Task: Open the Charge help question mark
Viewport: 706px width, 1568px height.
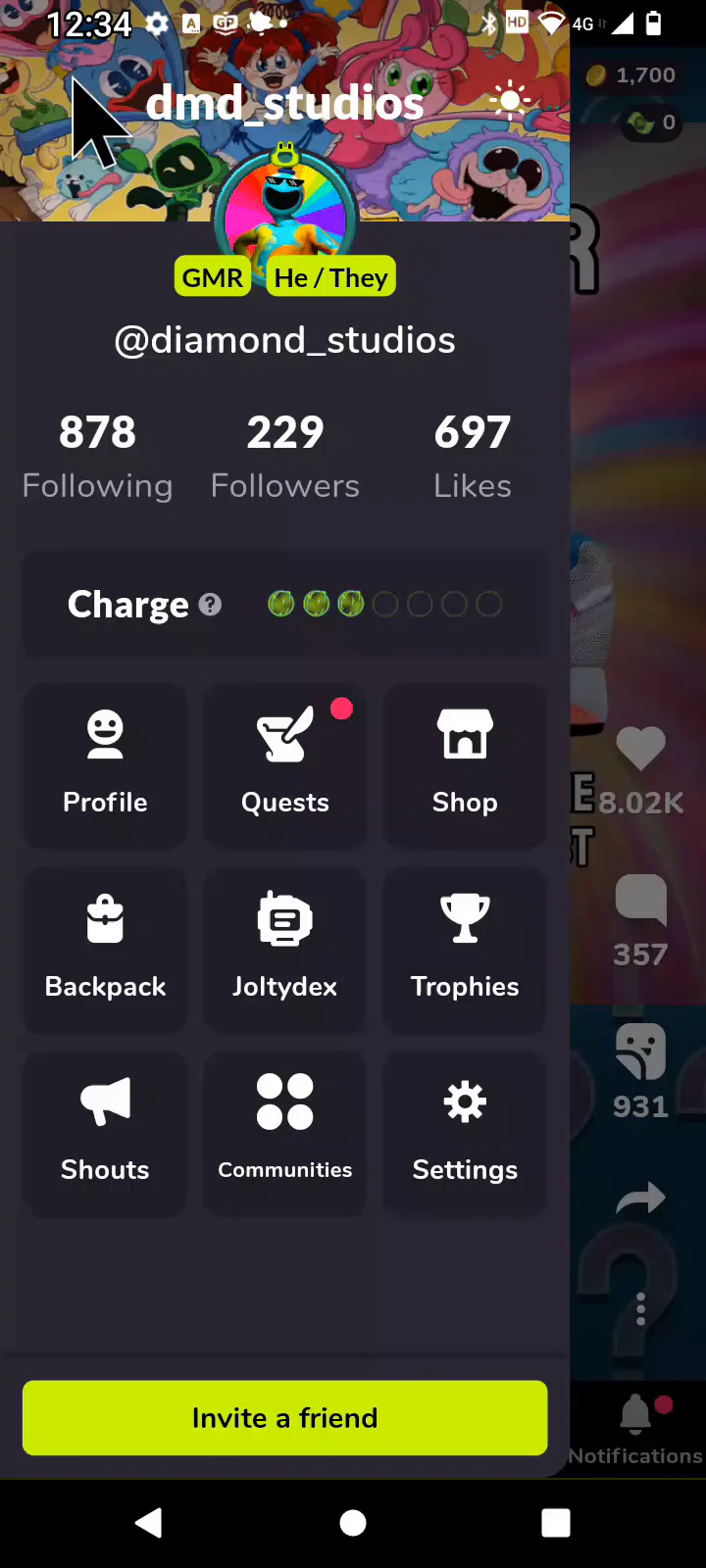Action: 210,605
